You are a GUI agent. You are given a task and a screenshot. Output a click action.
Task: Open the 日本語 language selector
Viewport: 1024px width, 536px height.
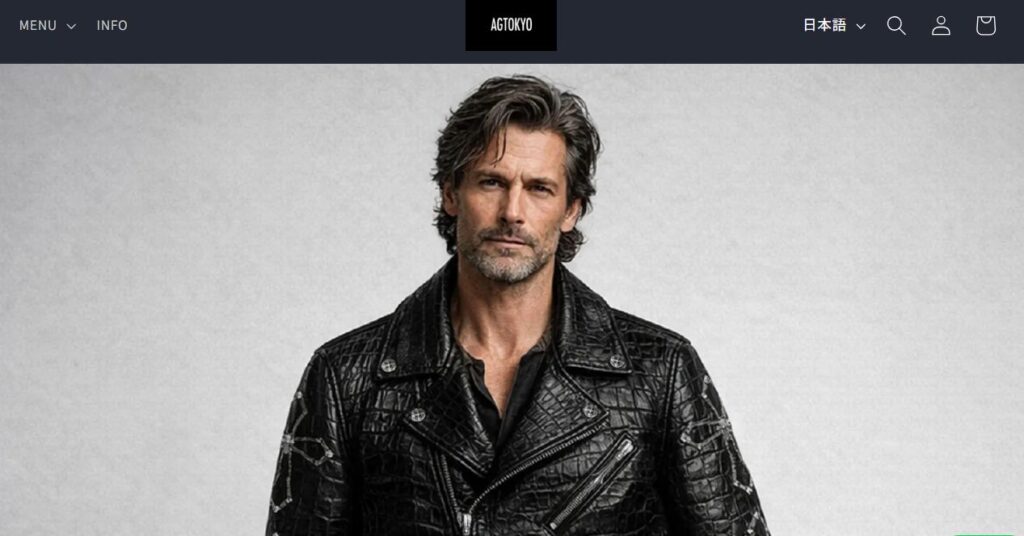coord(834,26)
